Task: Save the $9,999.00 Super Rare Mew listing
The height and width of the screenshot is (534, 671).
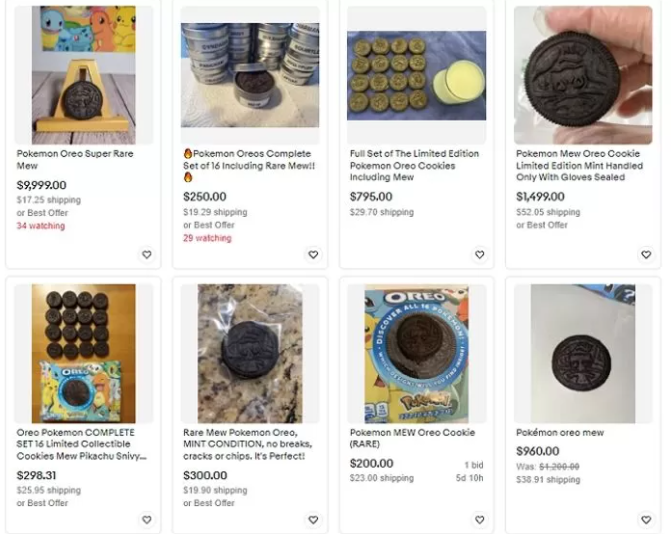Action: [x=146, y=255]
